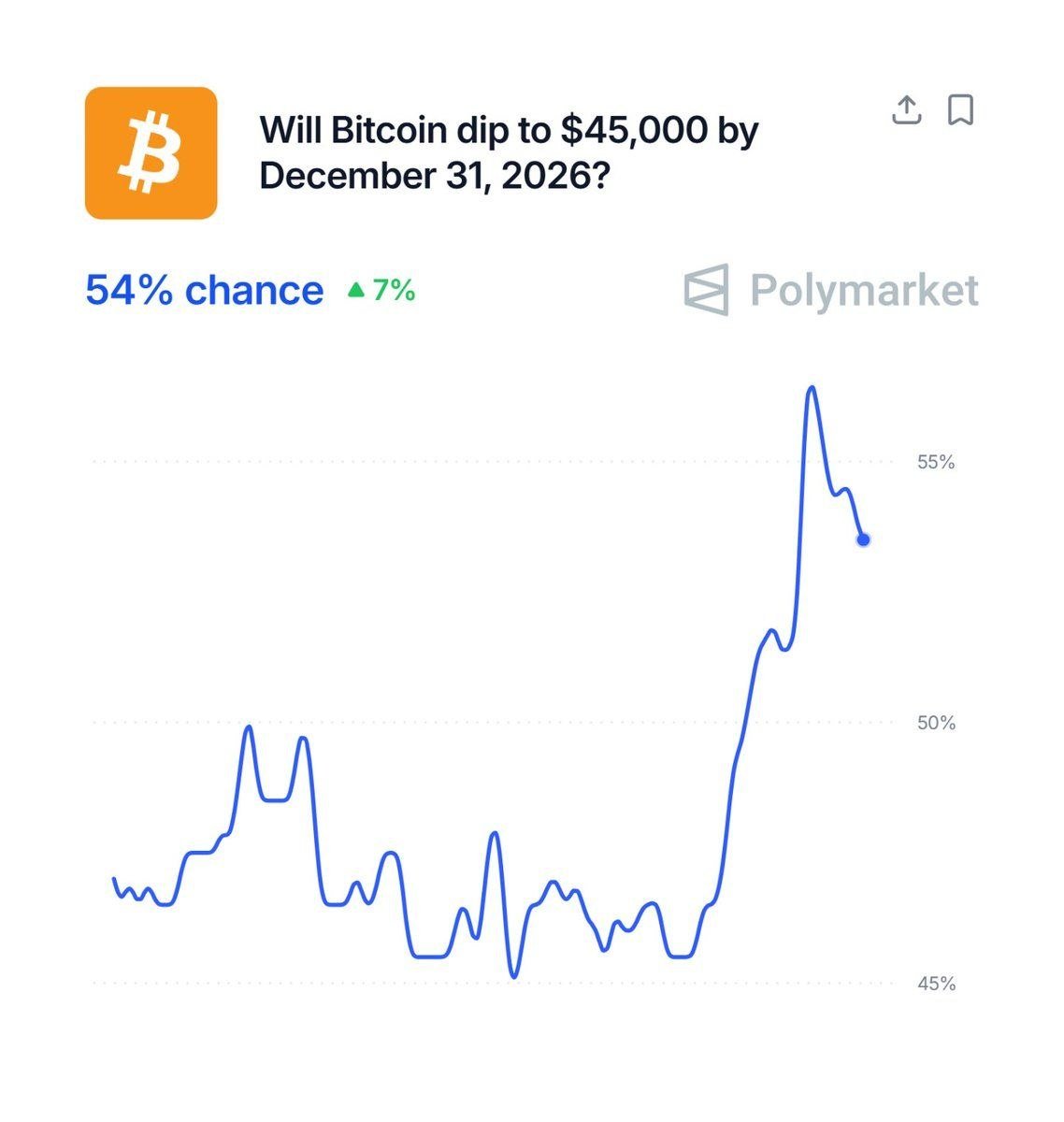Toggle chart view by clicking the current price dot
The width and height of the screenshot is (1064, 1122).
(862, 539)
